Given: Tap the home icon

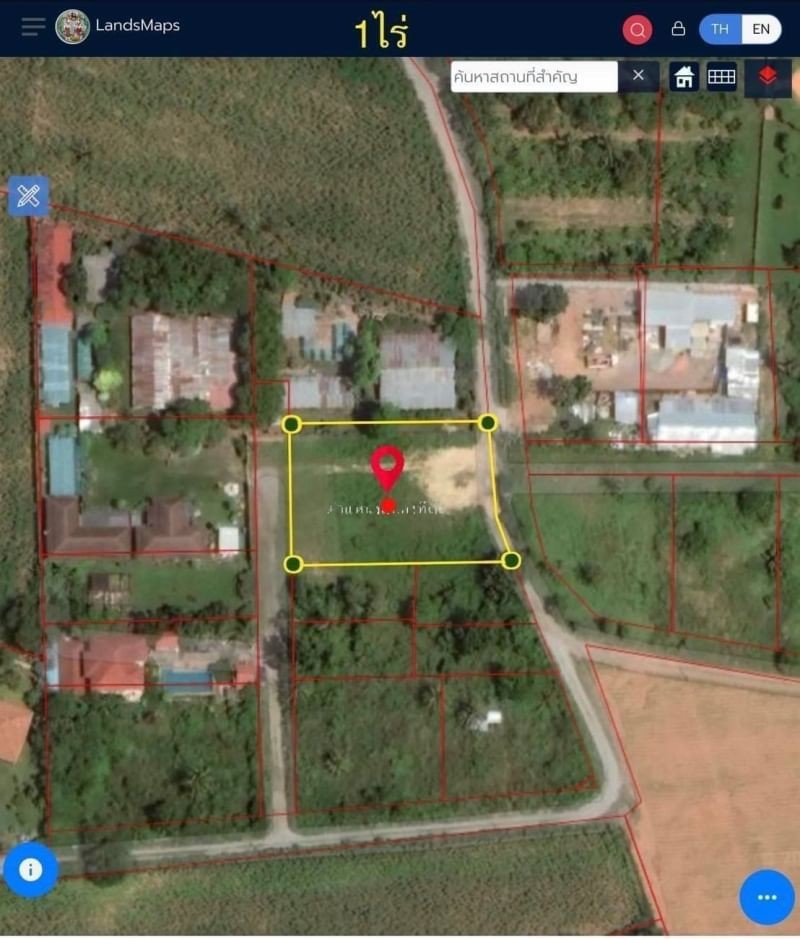Looking at the screenshot, I should click(684, 77).
